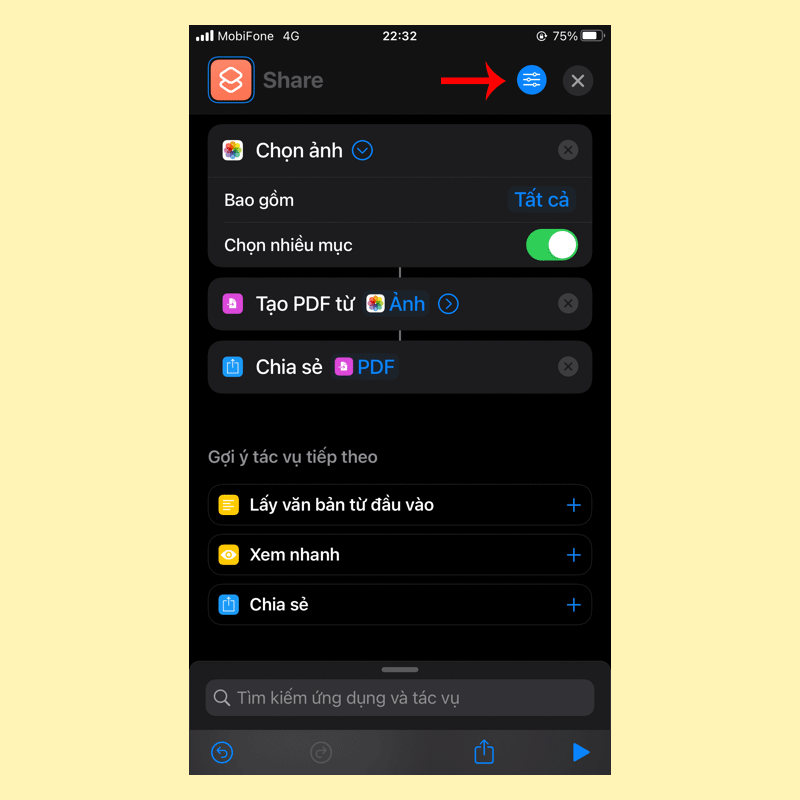The width and height of the screenshot is (800, 800).
Task: Tap the PDF variable in Chia sẻ
Action: tap(366, 367)
